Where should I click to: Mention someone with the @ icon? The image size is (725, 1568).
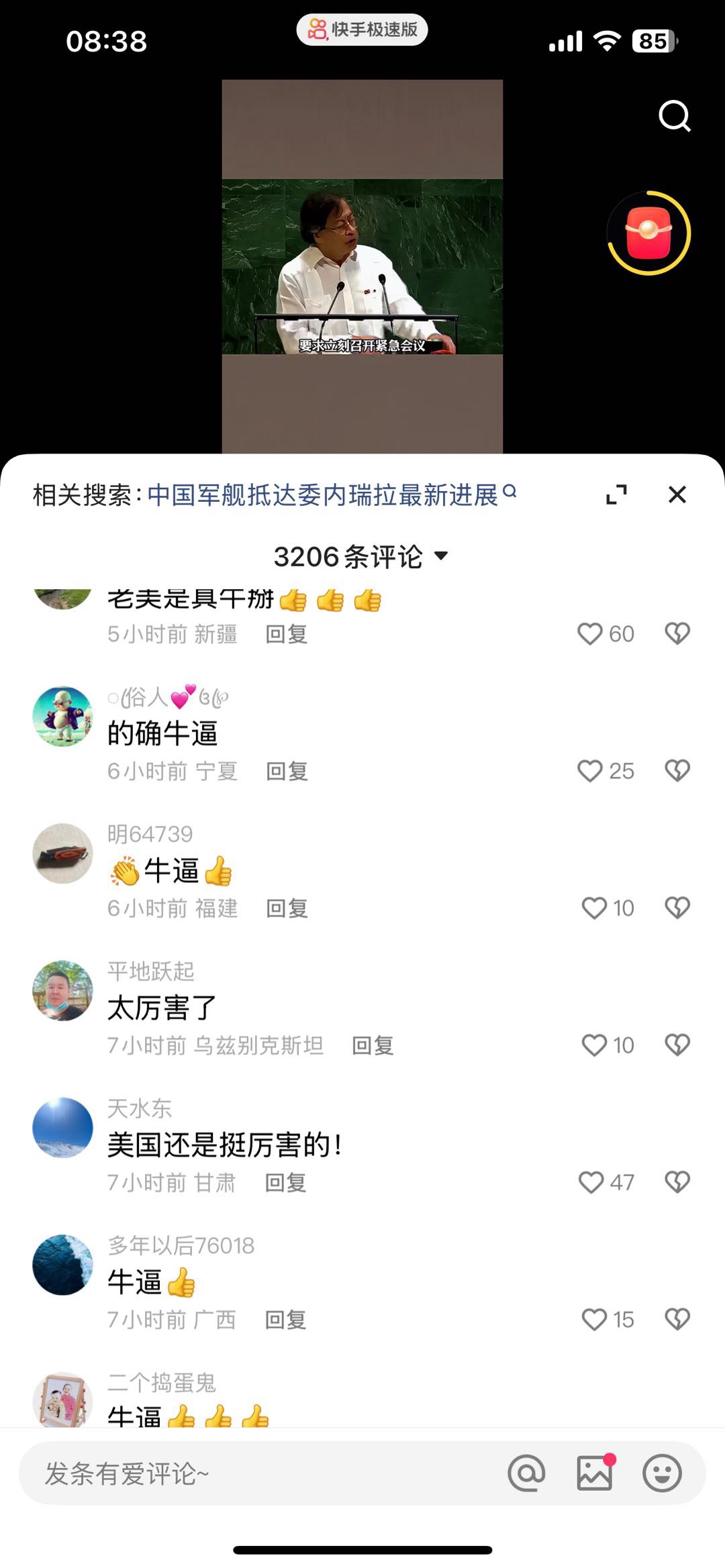[x=526, y=1473]
